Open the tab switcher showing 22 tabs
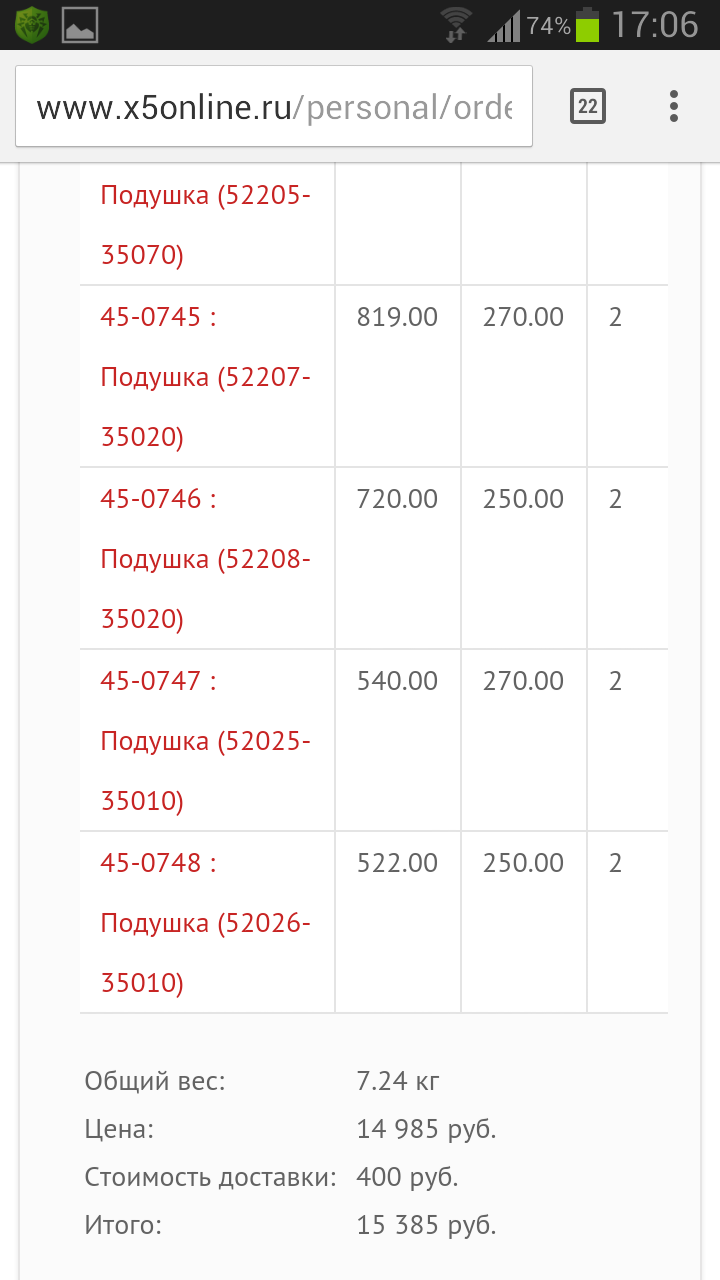Image resolution: width=720 pixels, height=1280 pixels. [588, 106]
